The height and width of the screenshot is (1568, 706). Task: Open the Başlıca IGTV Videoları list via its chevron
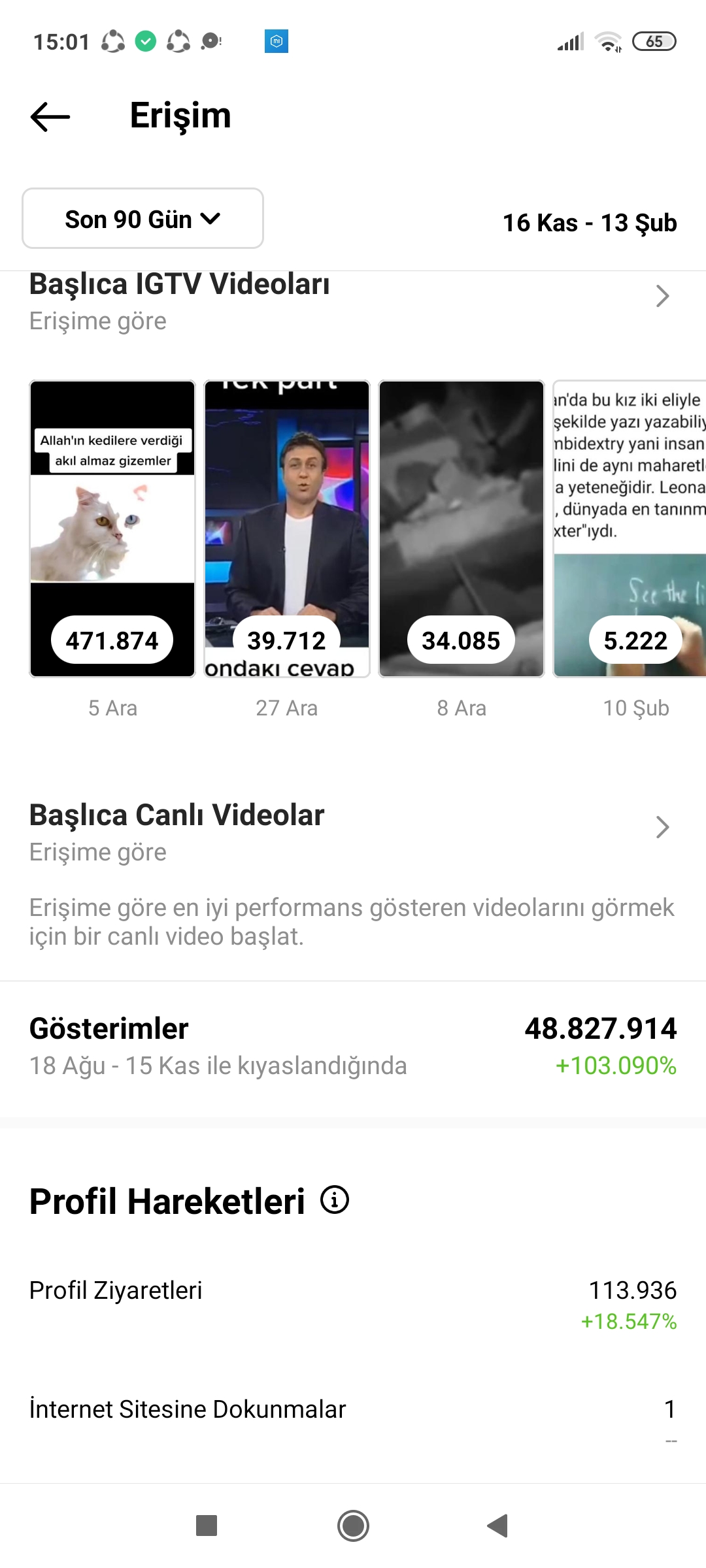tap(662, 296)
